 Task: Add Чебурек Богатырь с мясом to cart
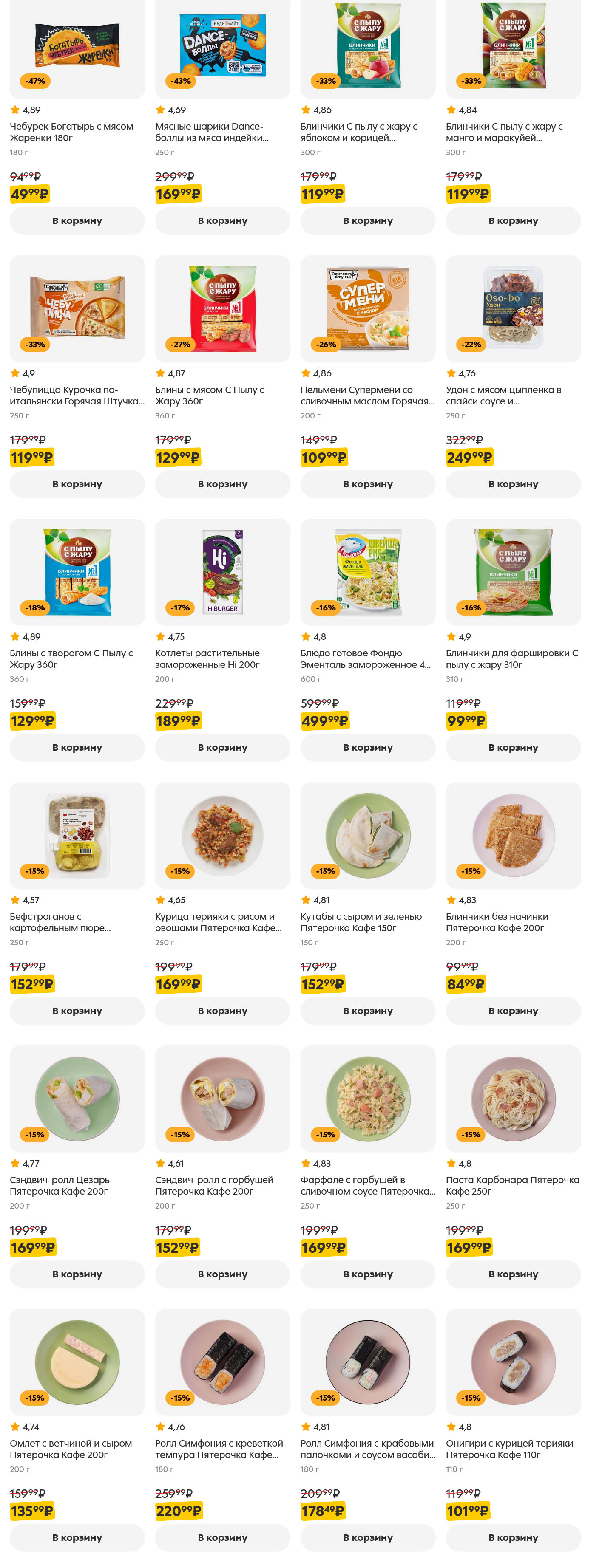point(77,220)
